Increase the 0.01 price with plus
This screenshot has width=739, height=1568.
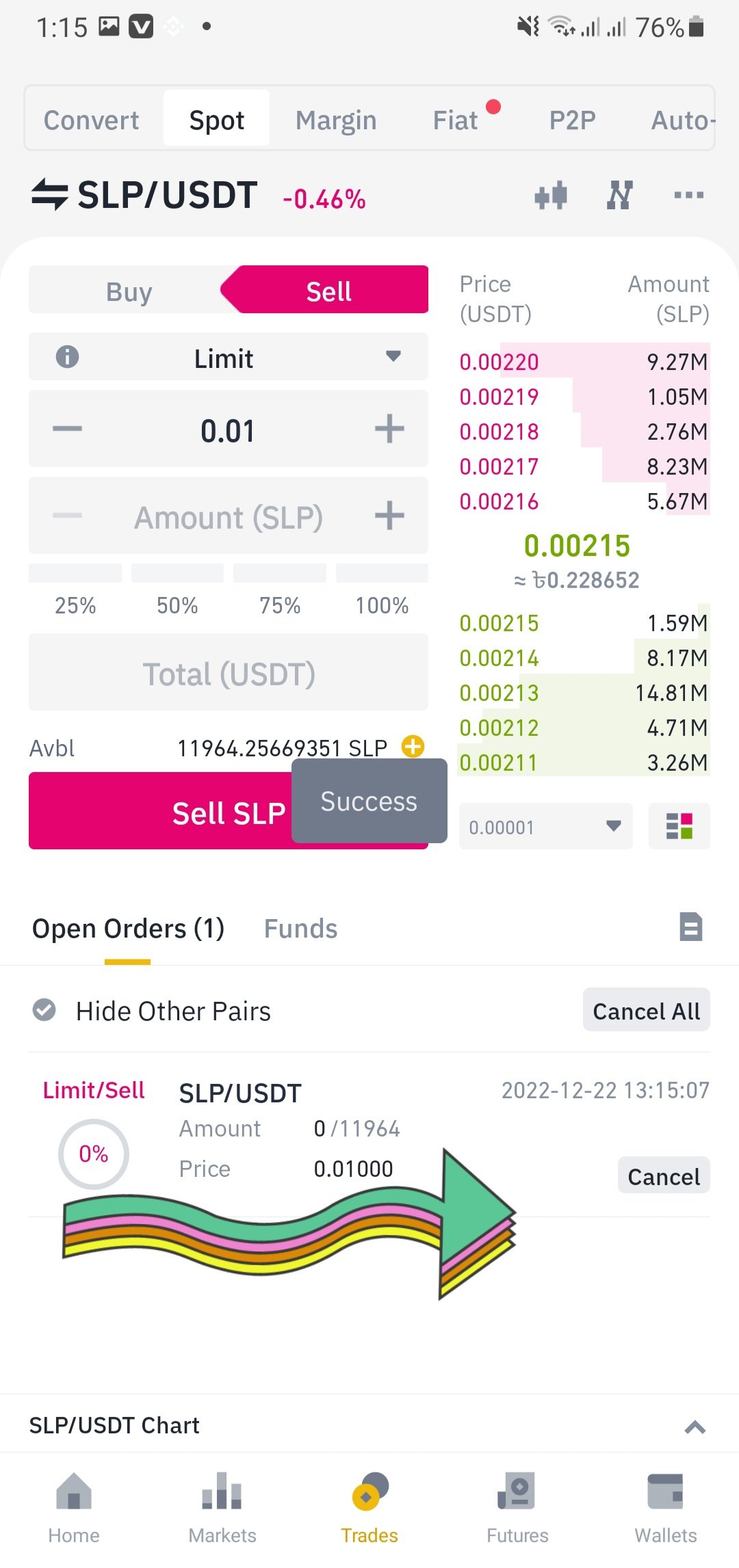pos(389,429)
